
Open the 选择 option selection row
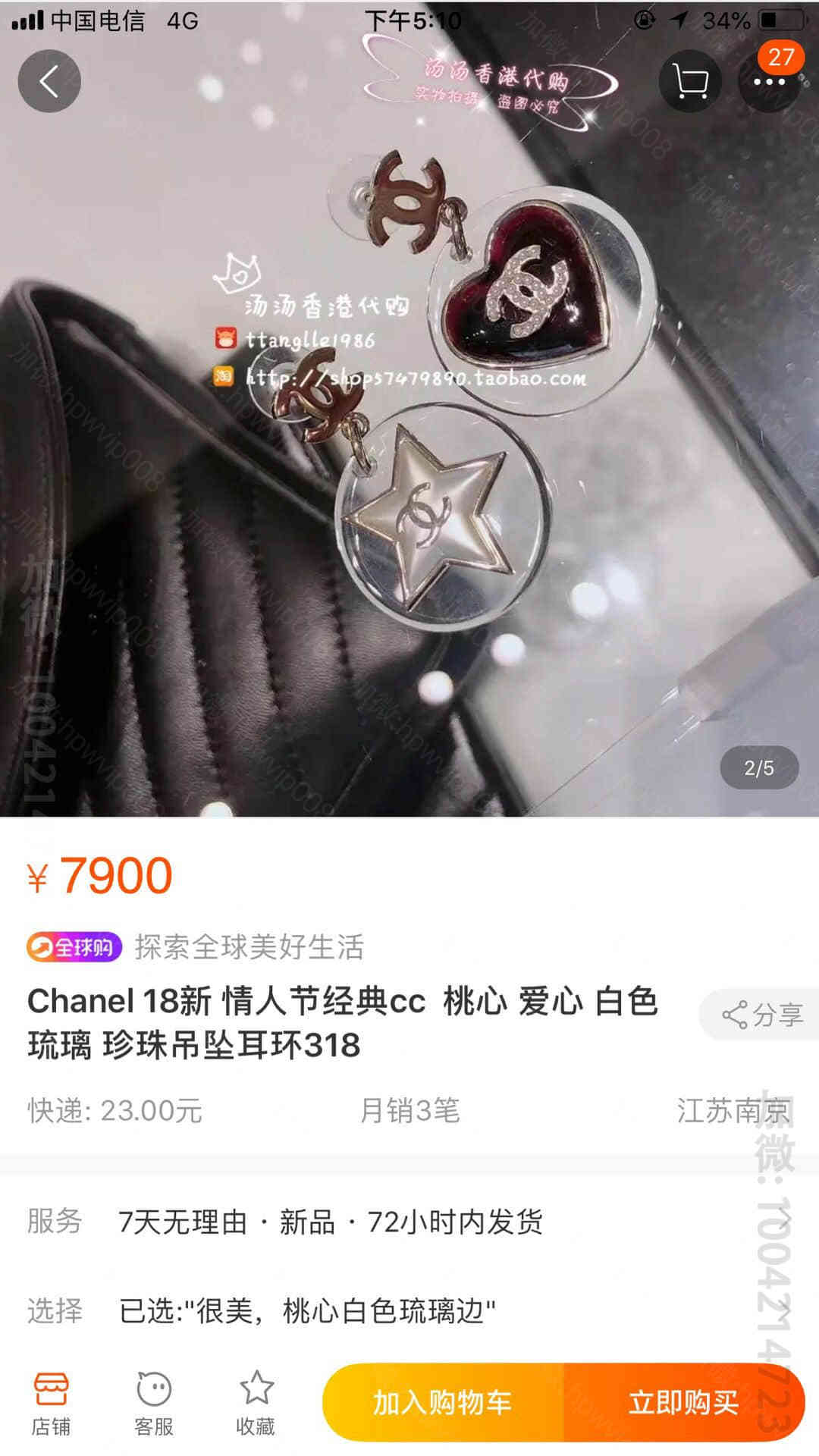coord(409,1310)
